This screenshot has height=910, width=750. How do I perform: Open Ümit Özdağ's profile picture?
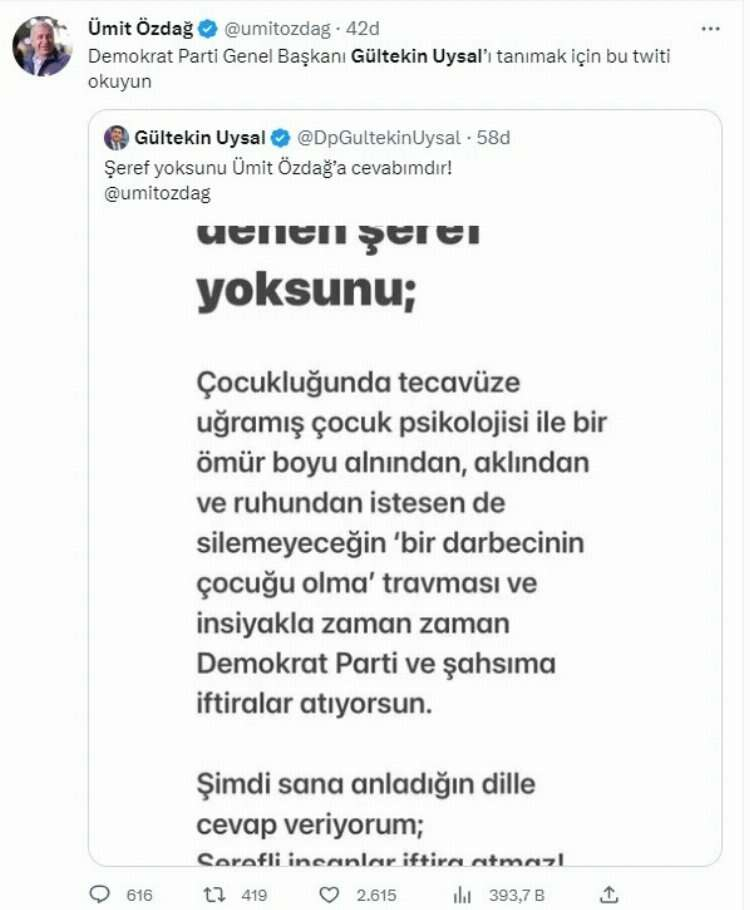point(42,46)
